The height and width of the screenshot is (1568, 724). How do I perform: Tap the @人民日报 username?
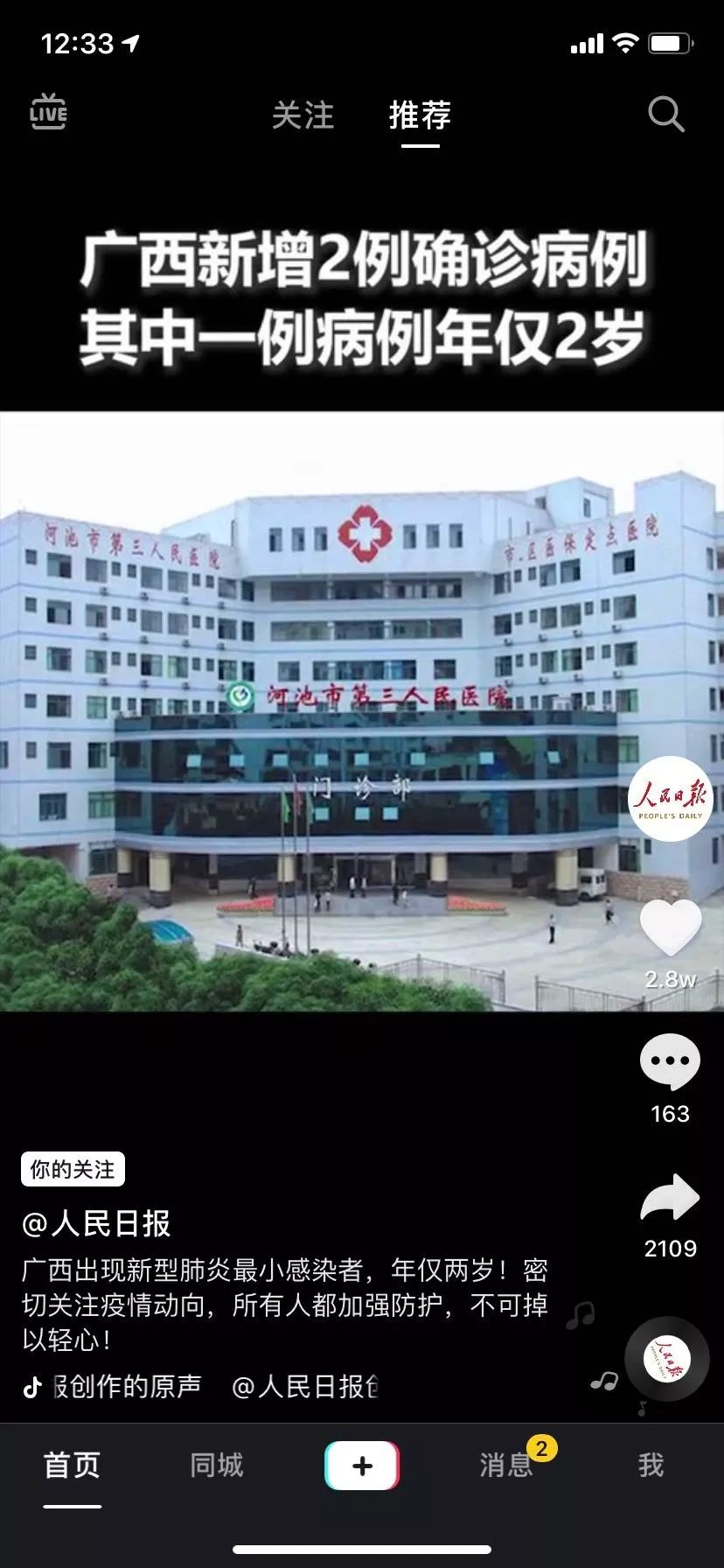click(96, 1223)
